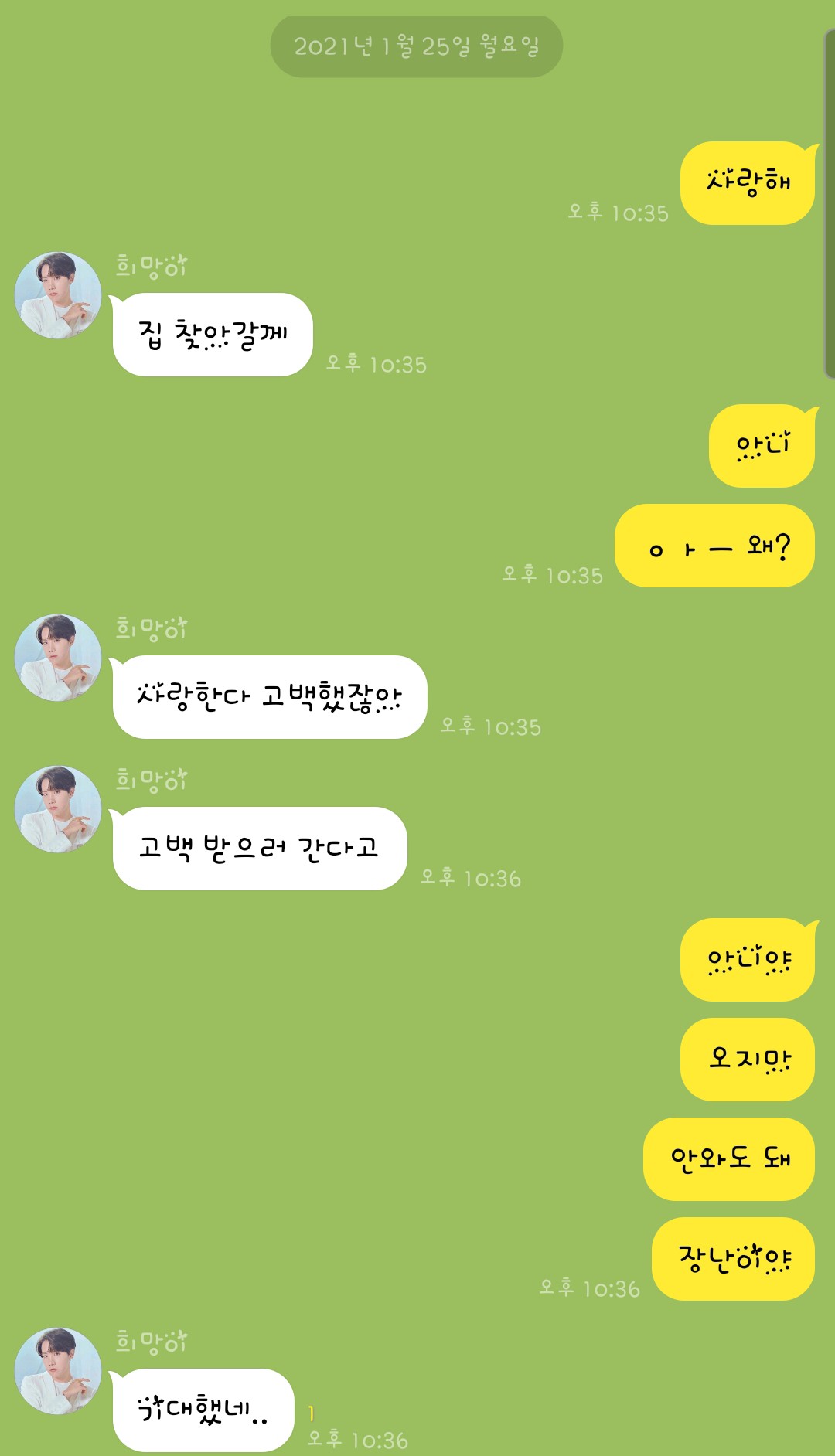
Task: Open 희망이's profile photo beside 집 찾아갈께
Action: click(x=58, y=295)
